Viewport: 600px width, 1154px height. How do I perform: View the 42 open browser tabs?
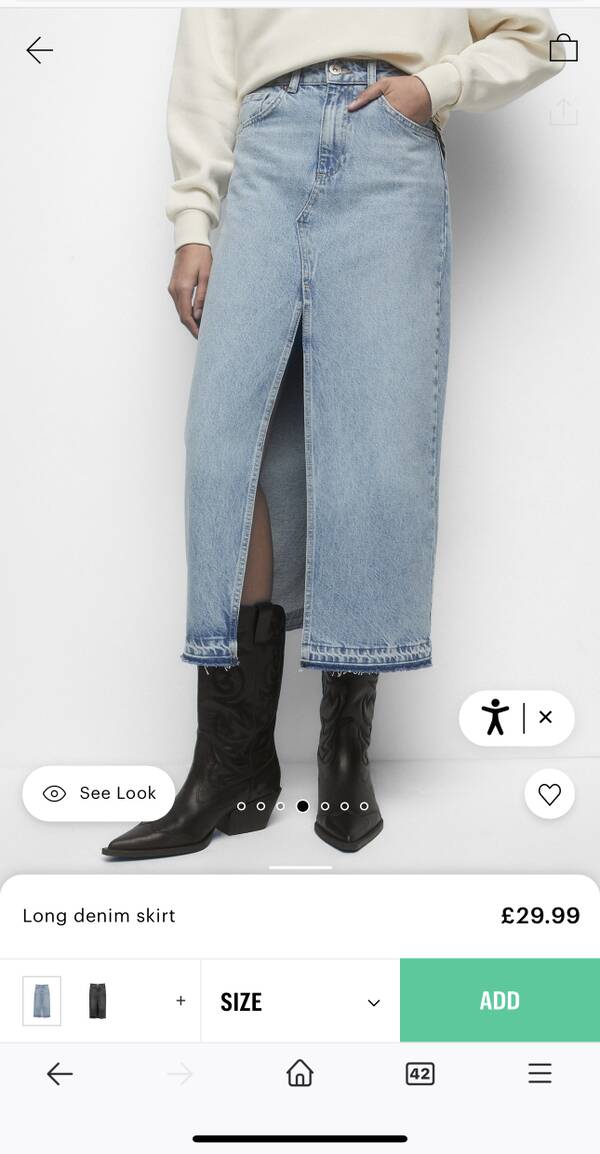420,1074
